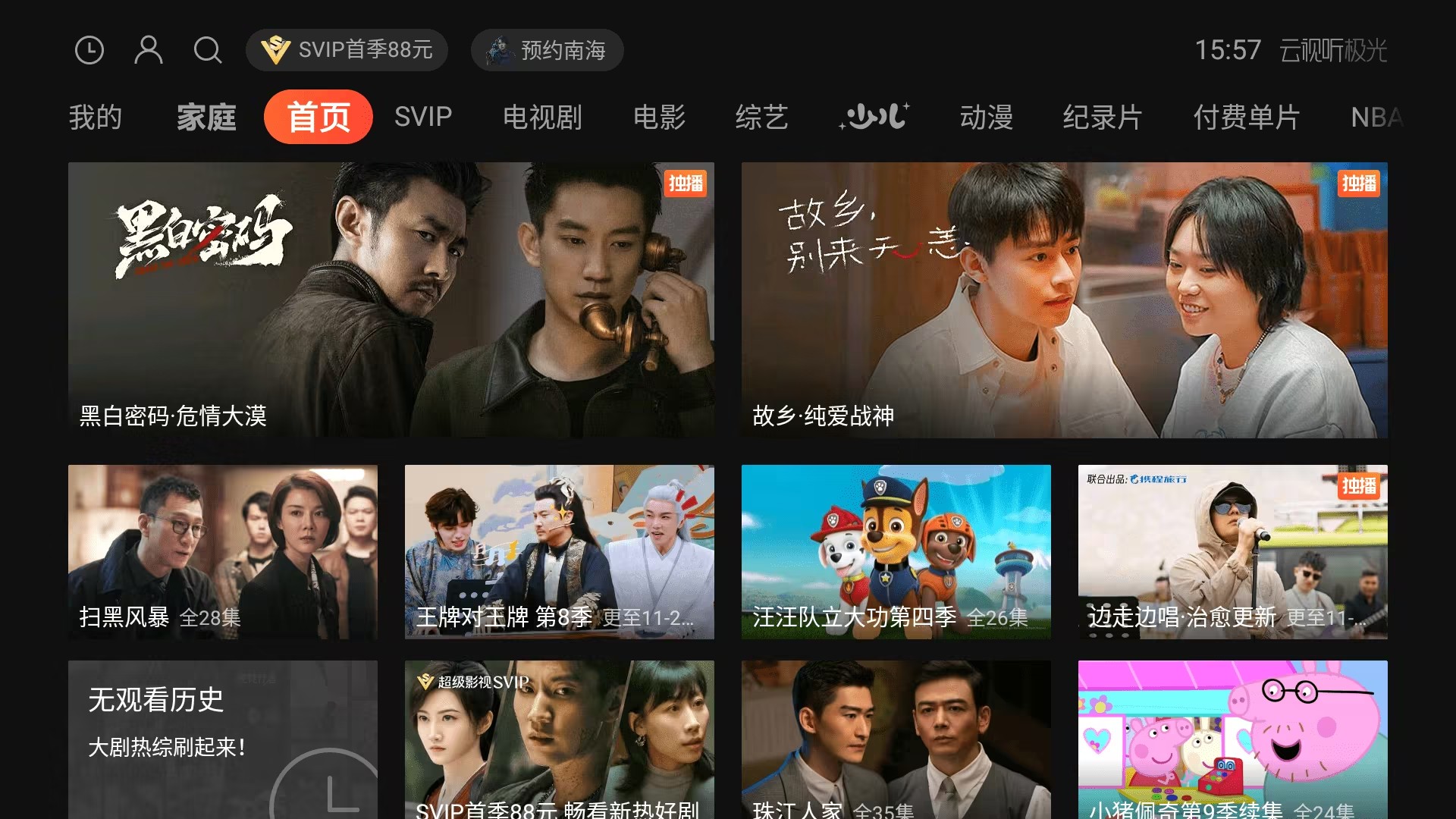
Task: Open the user profile icon
Action: click(x=148, y=51)
